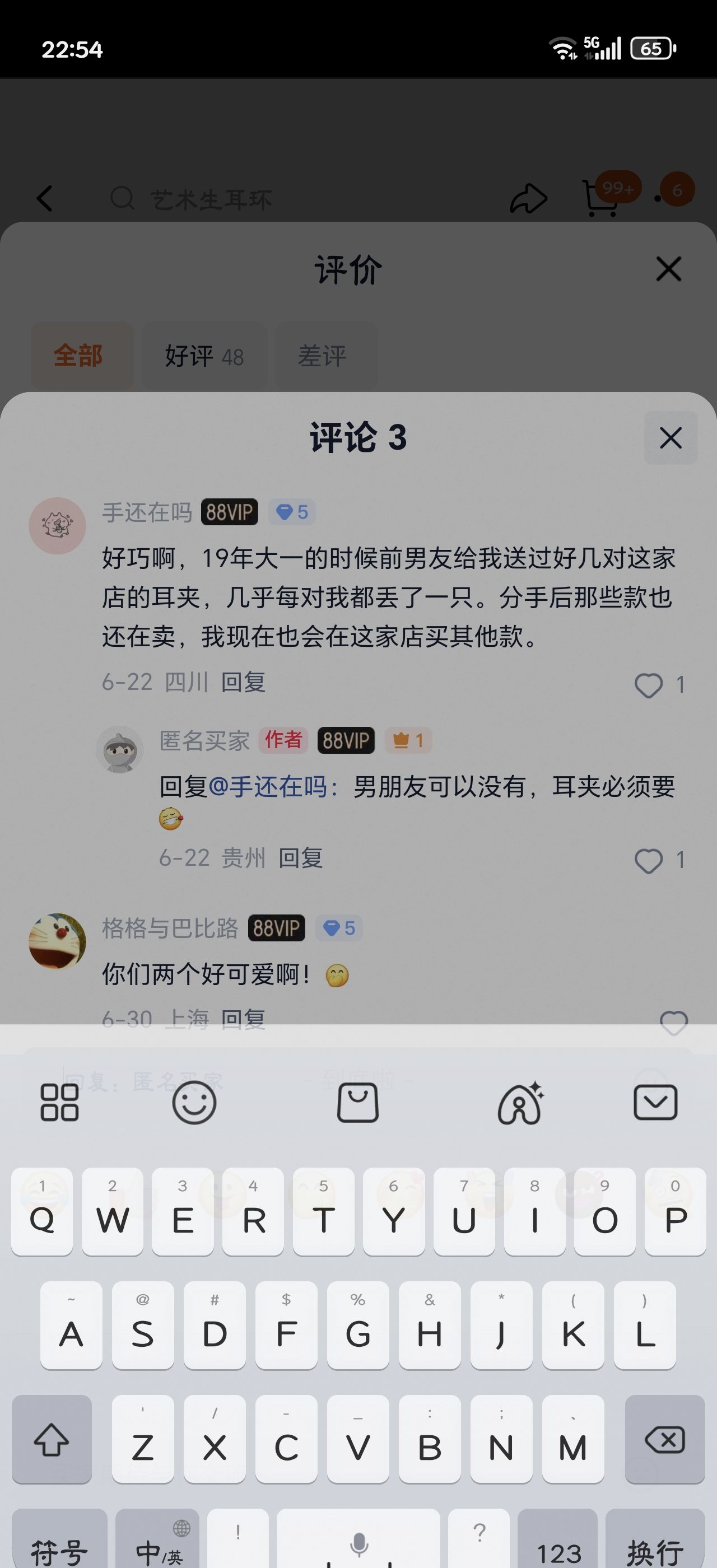The height and width of the screenshot is (1568, 717).
Task: Reply to 手还在吗's comment
Action: (x=243, y=682)
